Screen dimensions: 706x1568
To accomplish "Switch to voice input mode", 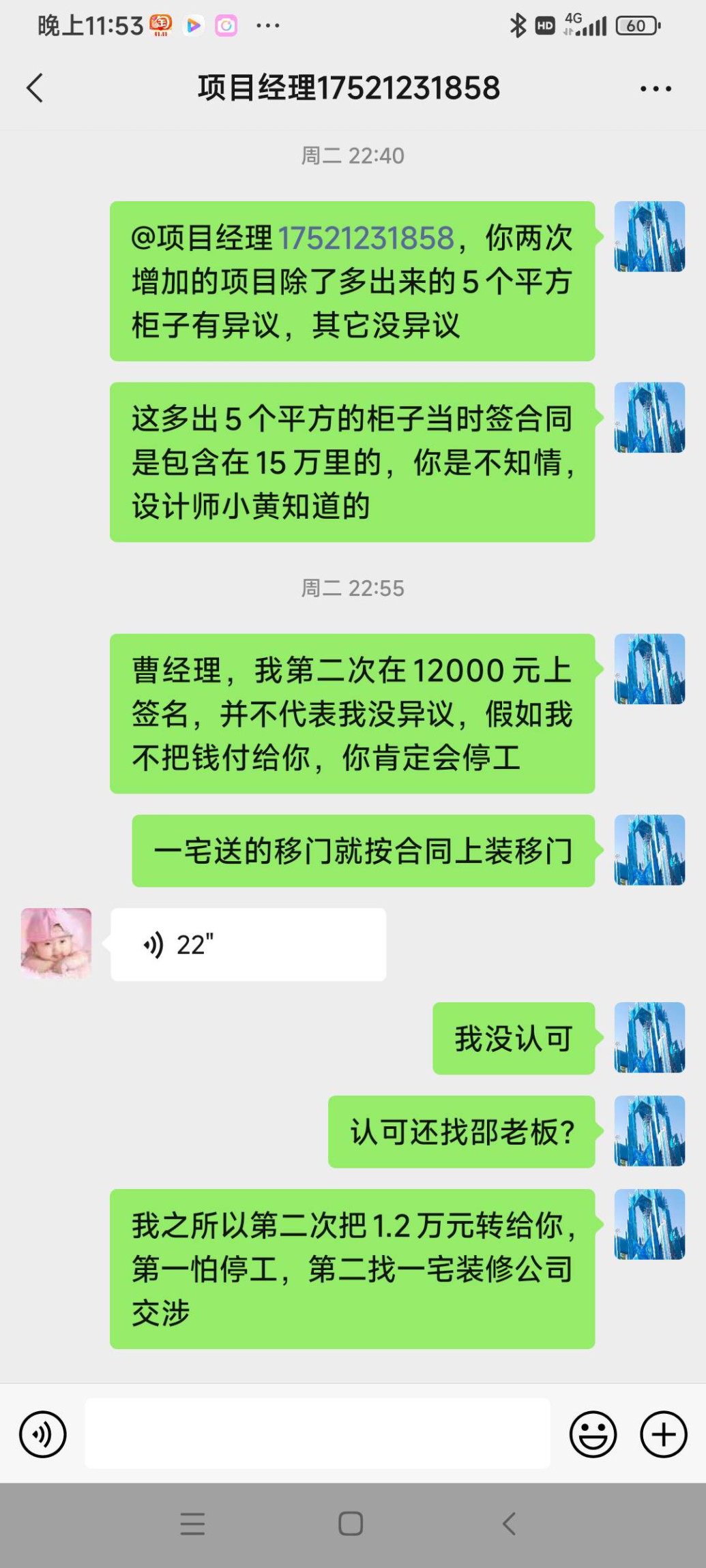I will pyautogui.click(x=43, y=1434).
